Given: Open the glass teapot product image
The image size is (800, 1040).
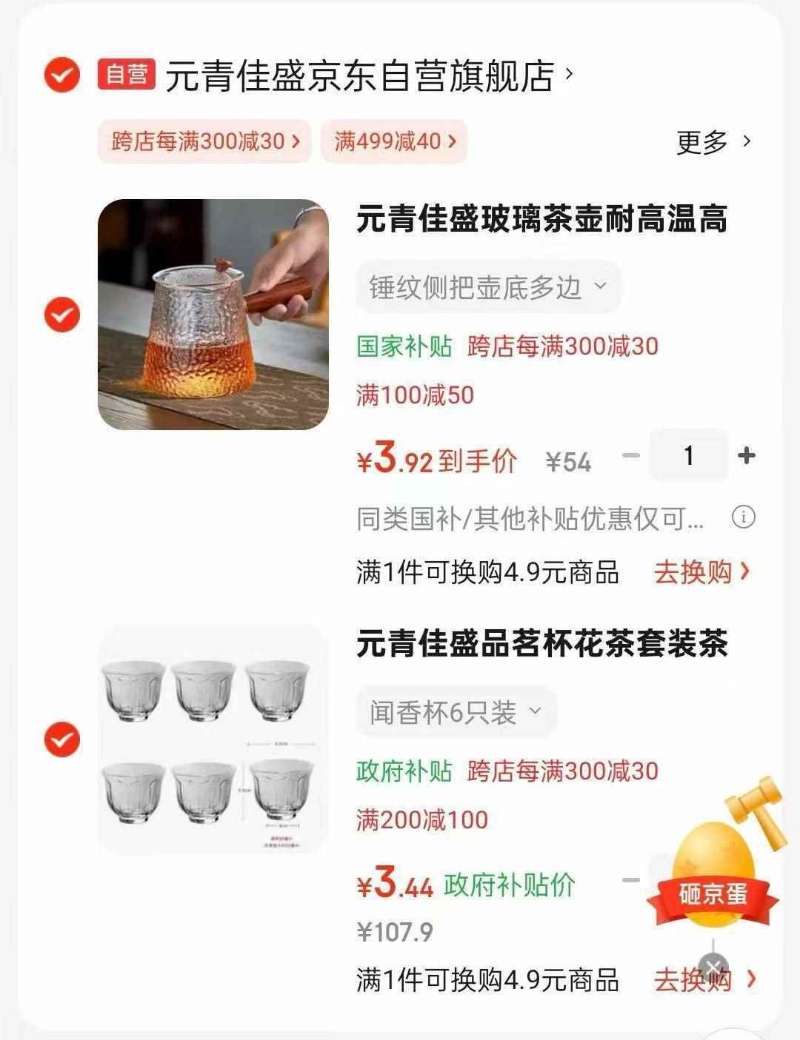Looking at the screenshot, I should 213,315.
